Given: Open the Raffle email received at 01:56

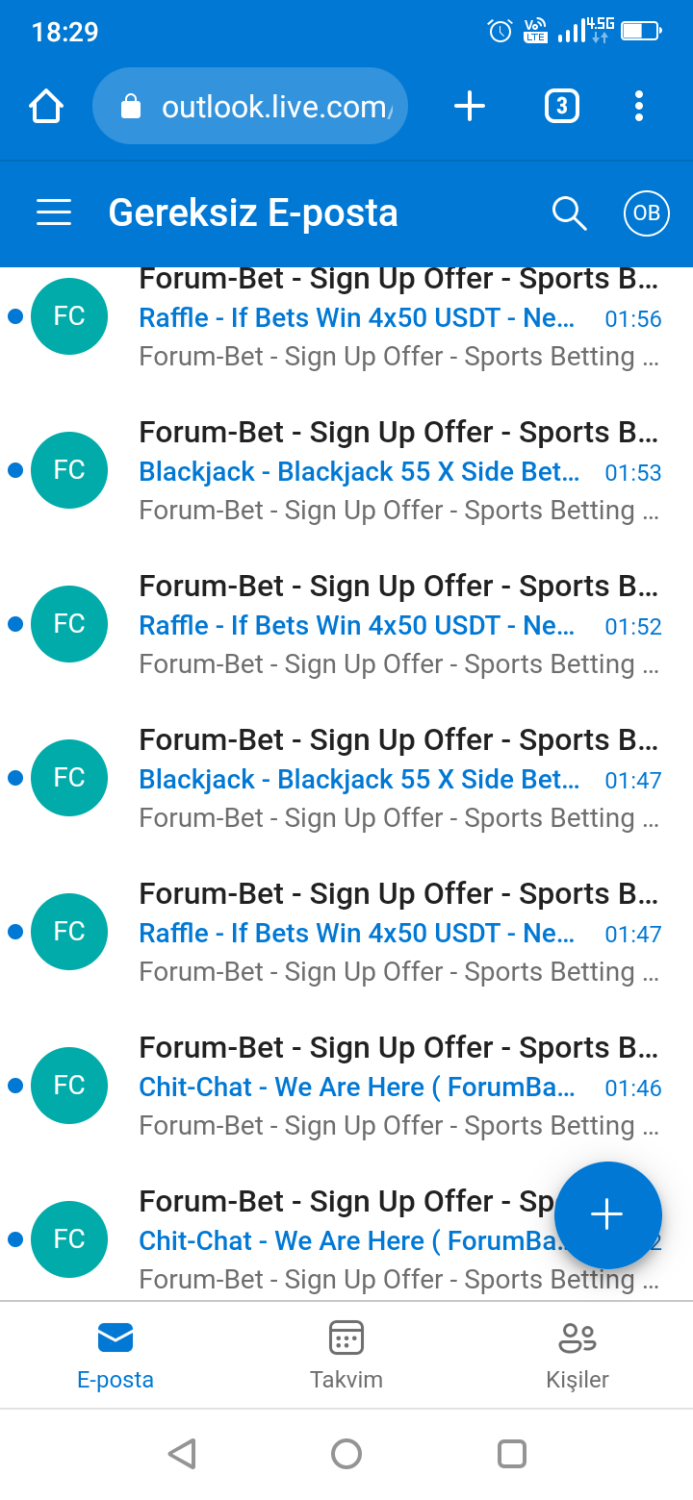Looking at the screenshot, I should point(380,319).
